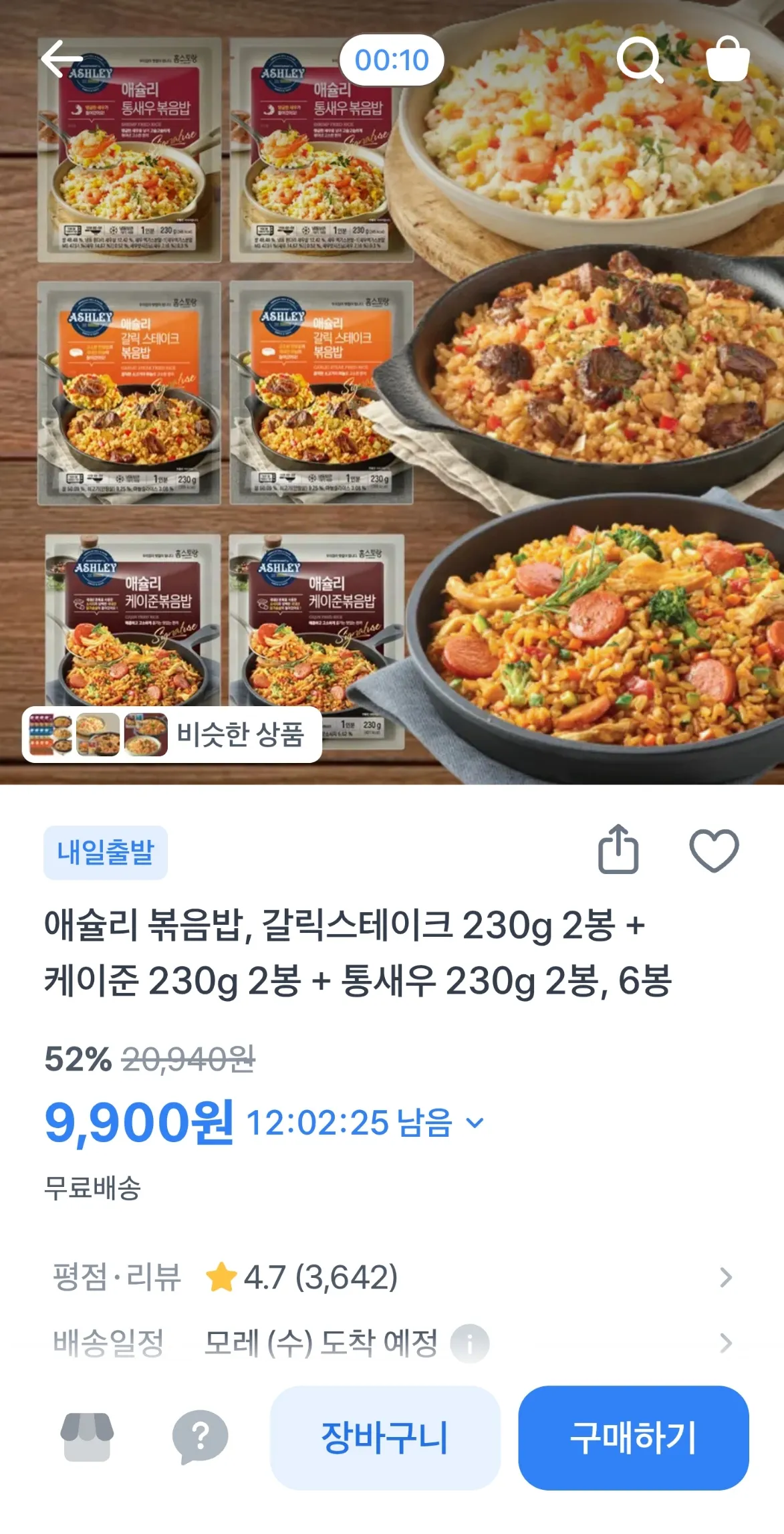Share this product
Screen dimensions: 784x1534
coord(618,850)
